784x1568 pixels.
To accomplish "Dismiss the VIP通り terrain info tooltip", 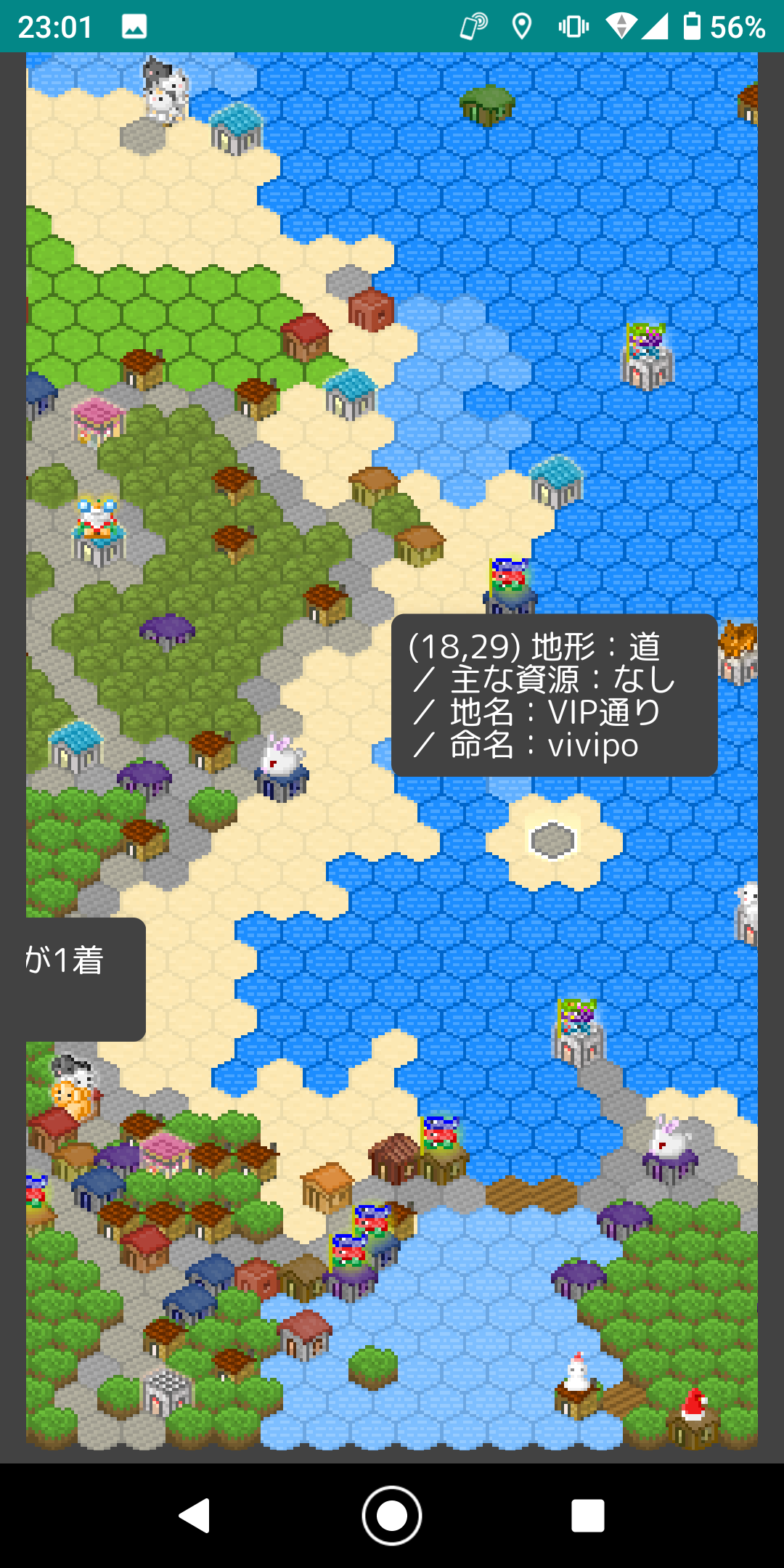I will [555, 695].
